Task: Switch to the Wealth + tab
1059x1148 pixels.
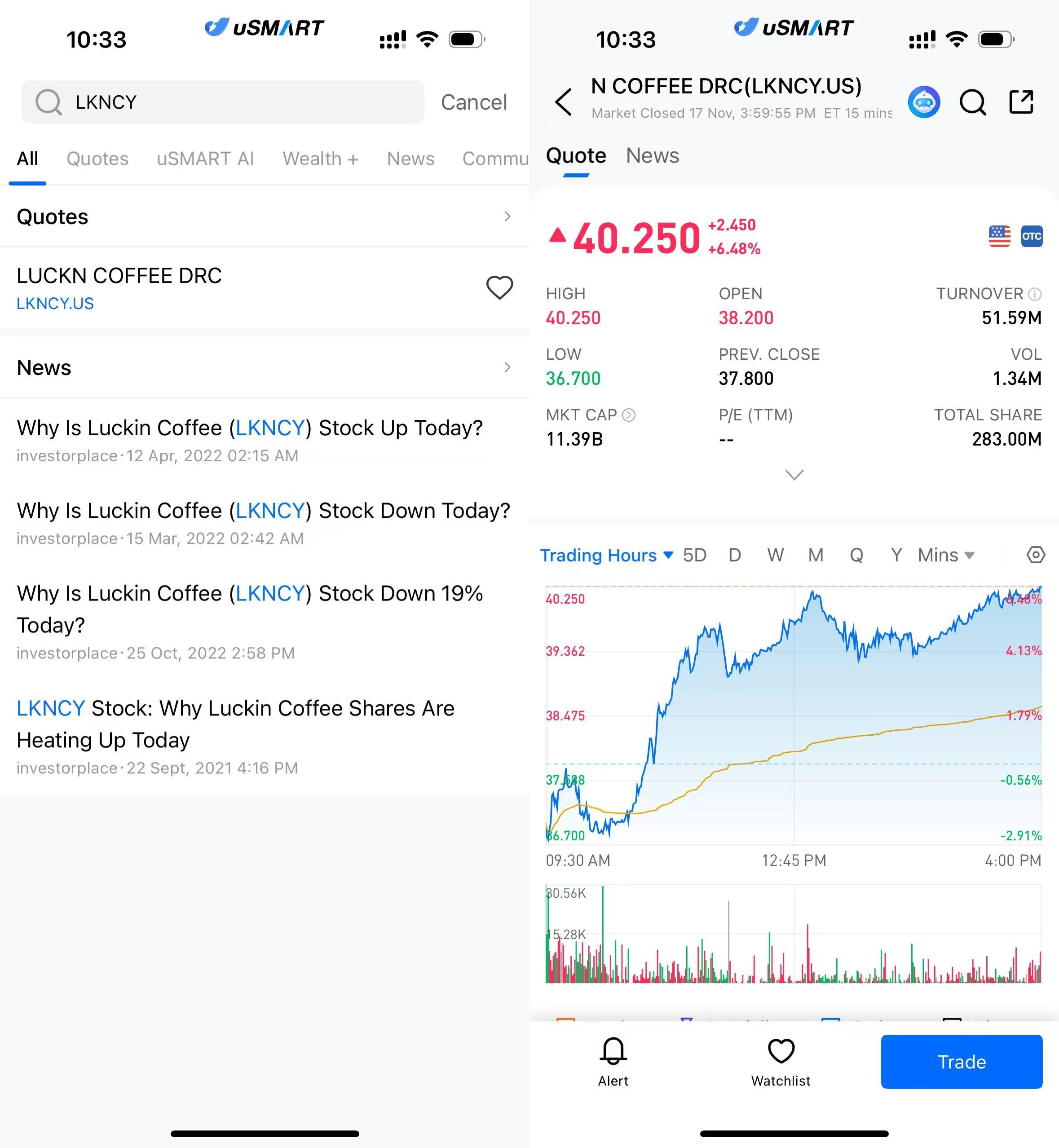Action: pyautogui.click(x=320, y=159)
